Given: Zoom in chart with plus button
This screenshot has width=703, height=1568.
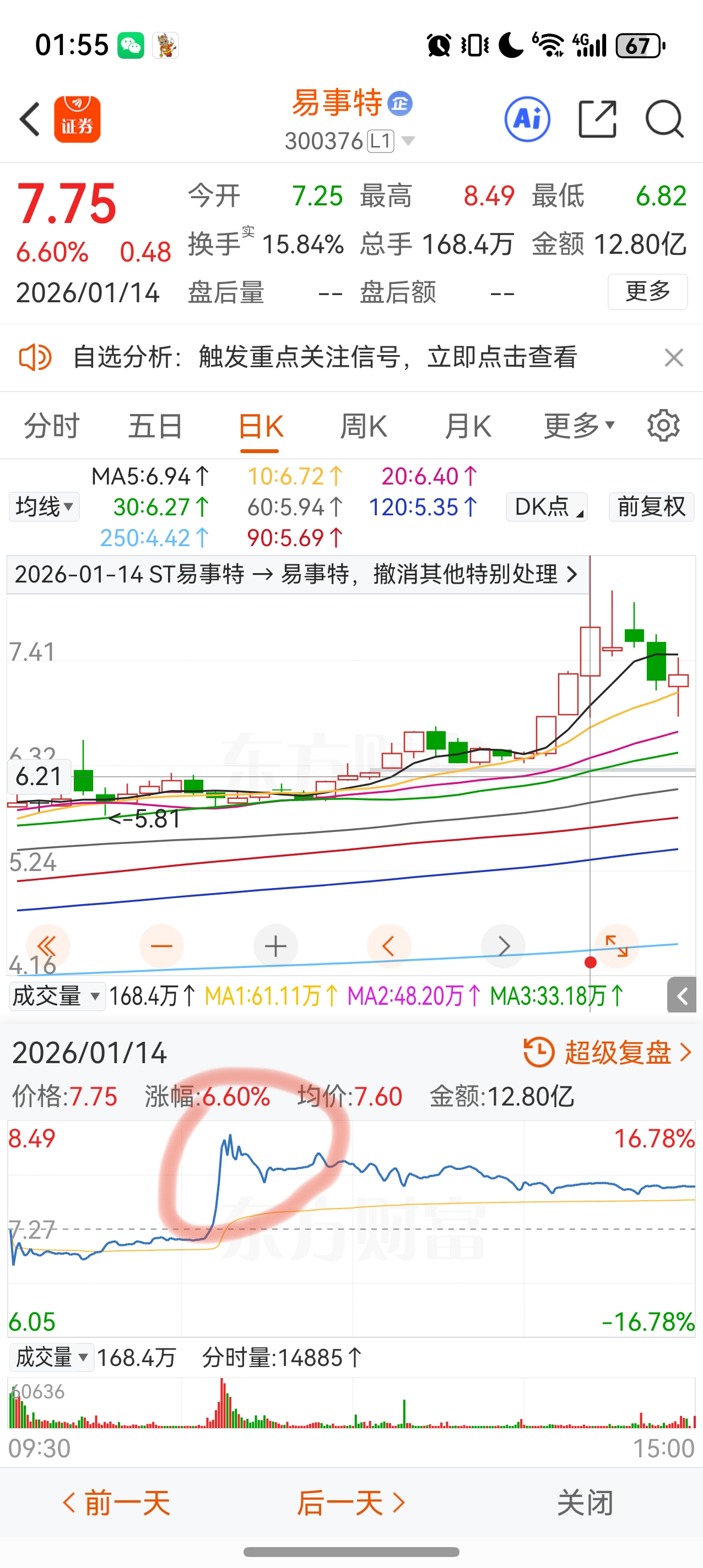Looking at the screenshot, I should [x=275, y=946].
